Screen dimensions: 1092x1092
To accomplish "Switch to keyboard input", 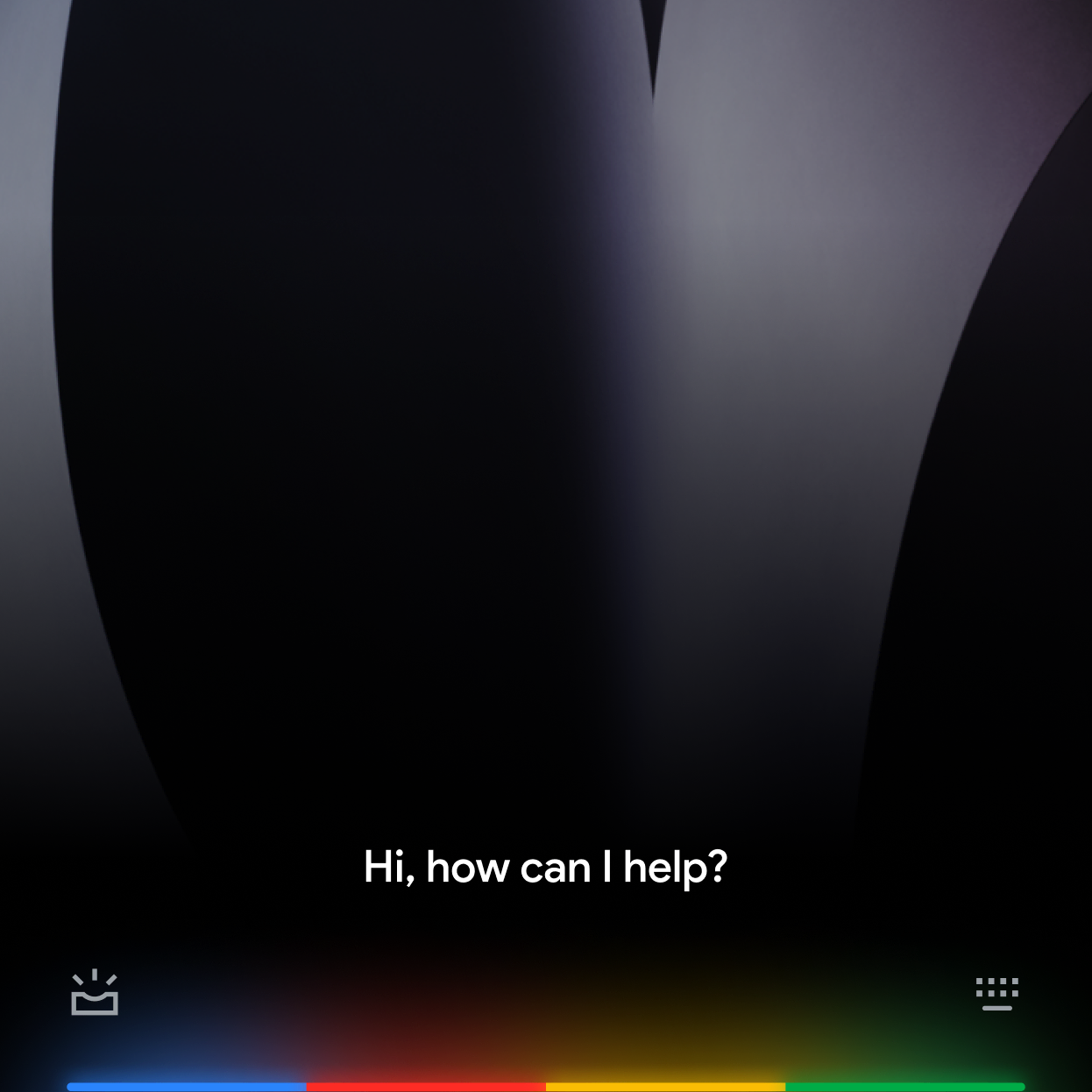I will pyautogui.click(x=996, y=994).
